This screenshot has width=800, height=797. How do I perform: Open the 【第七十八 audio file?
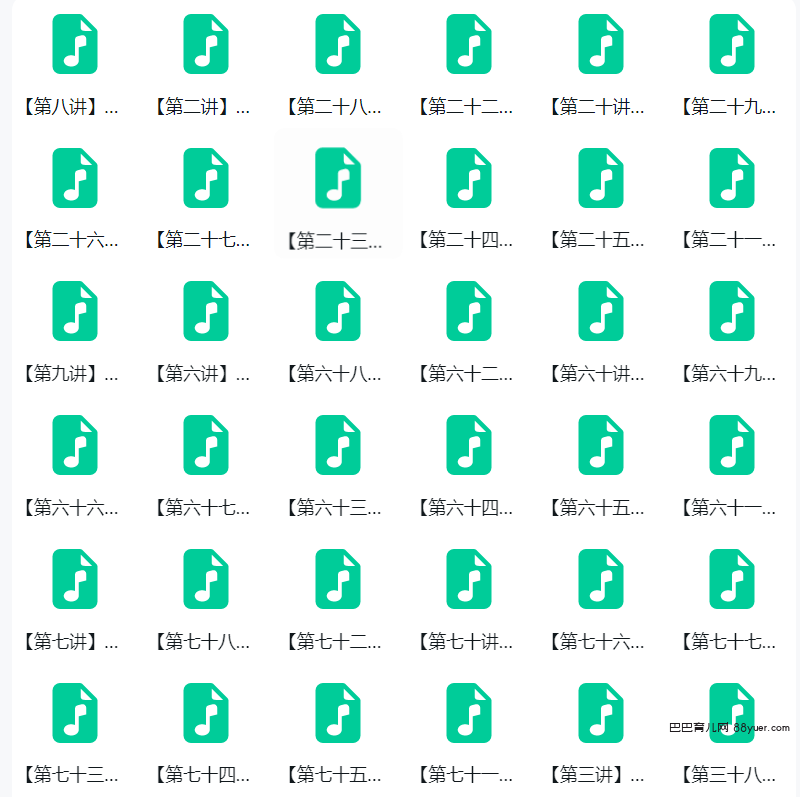tap(206, 580)
